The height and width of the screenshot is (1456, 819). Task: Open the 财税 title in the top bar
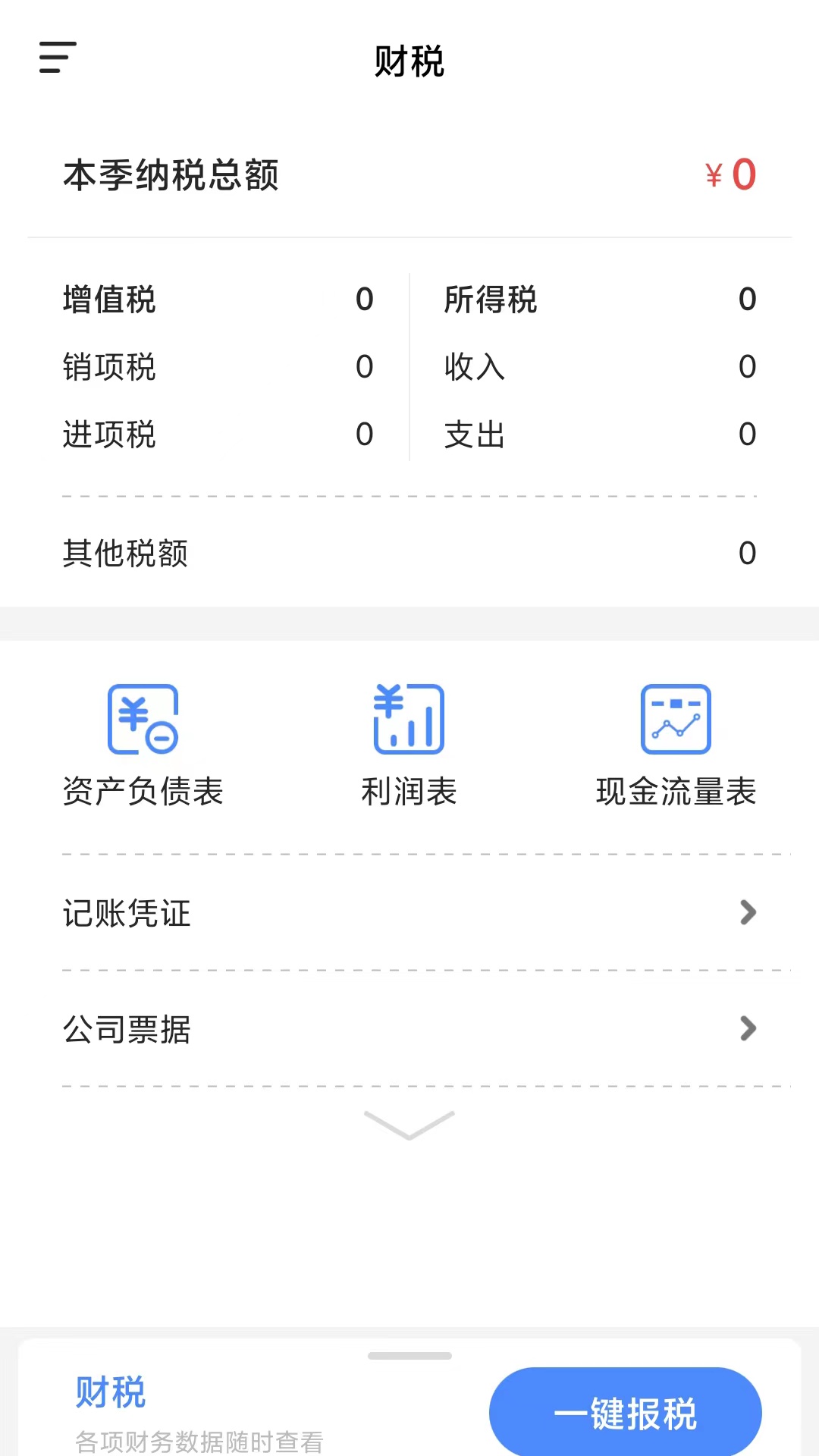point(409,64)
